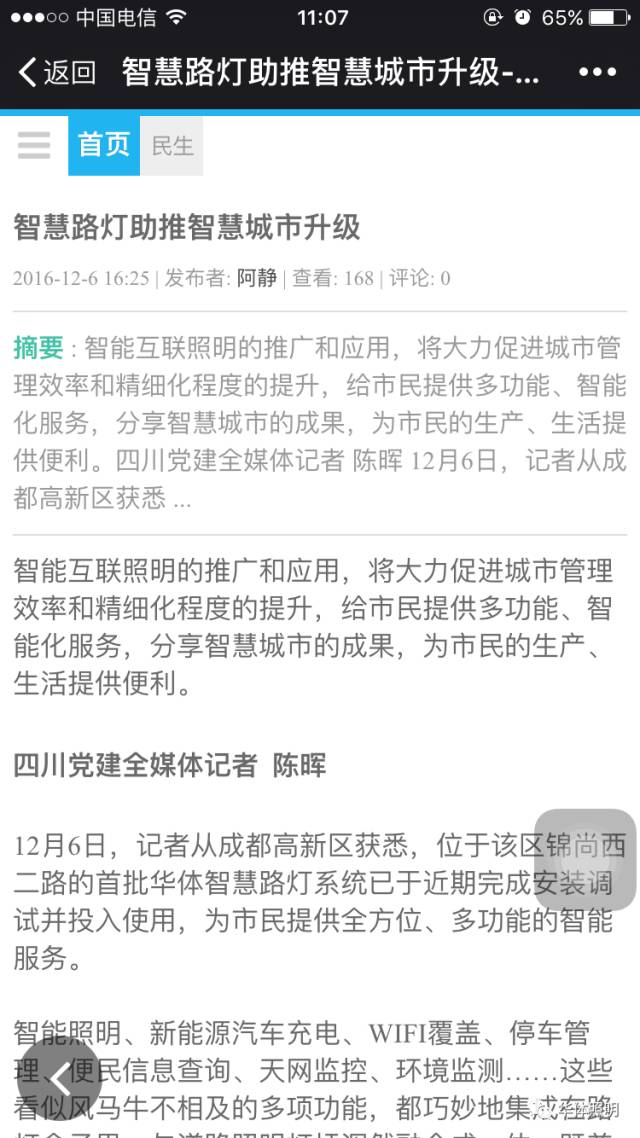The width and height of the screenshot is (640, 1138).
Task: Tap the floating gray assistive button
Action: click(x=585, y=860)
